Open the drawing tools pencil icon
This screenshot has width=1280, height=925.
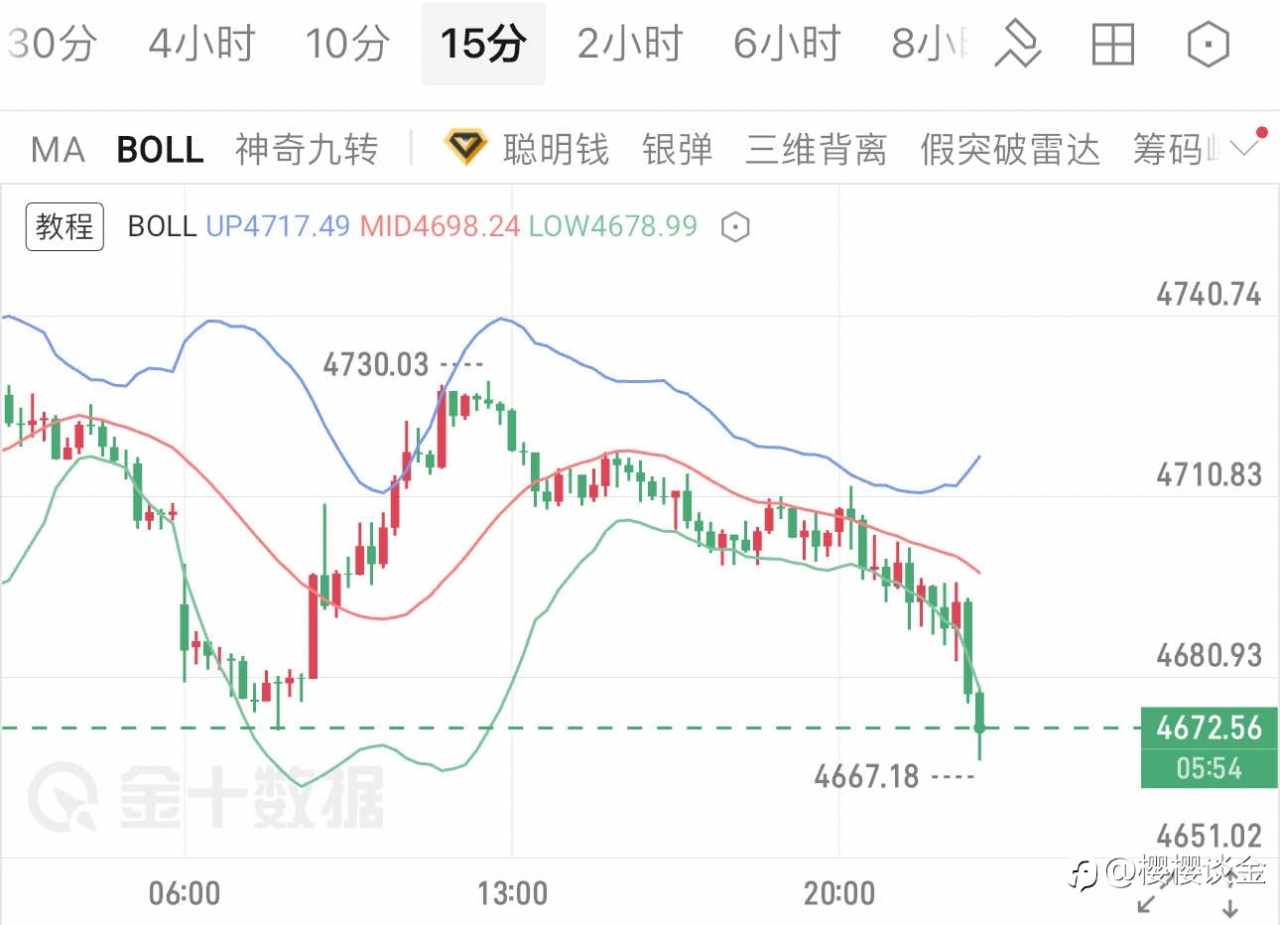click(1018, 45)
